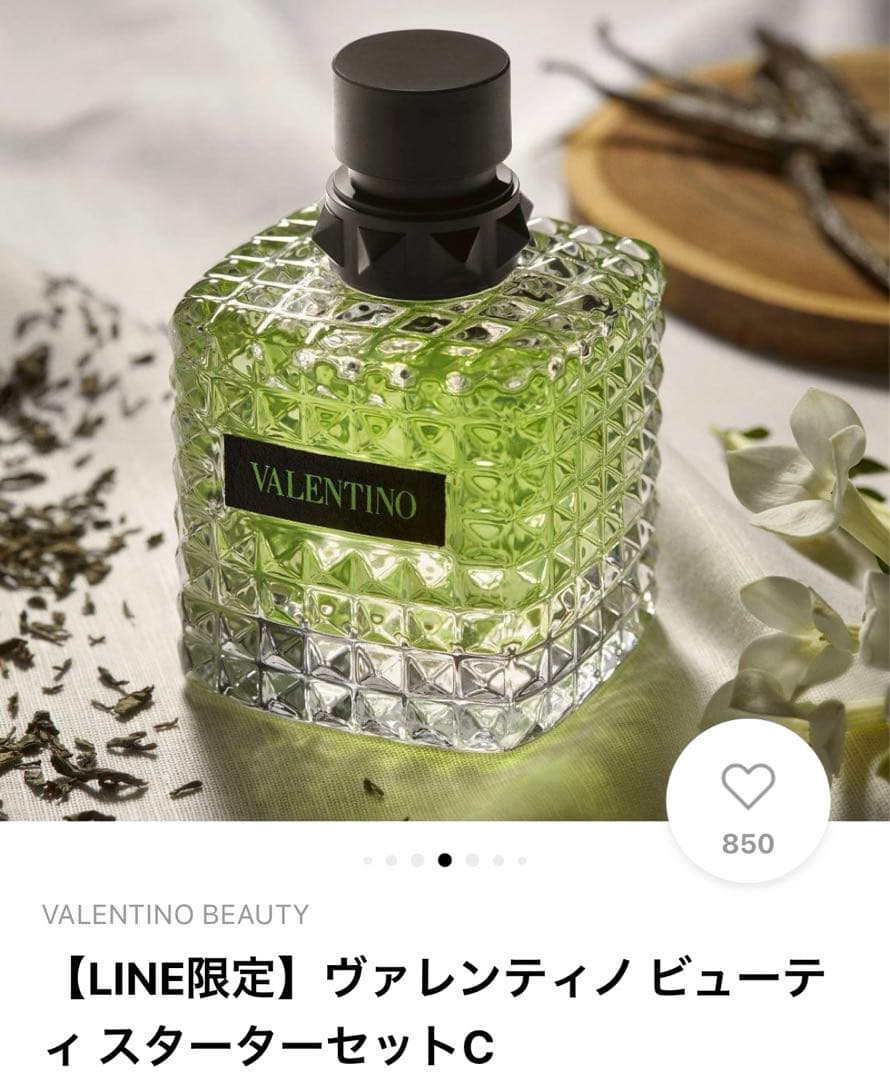Jump to the last image via rightmost dot
The height and width of the screenshot is (1080, 890).
[520, 860]
